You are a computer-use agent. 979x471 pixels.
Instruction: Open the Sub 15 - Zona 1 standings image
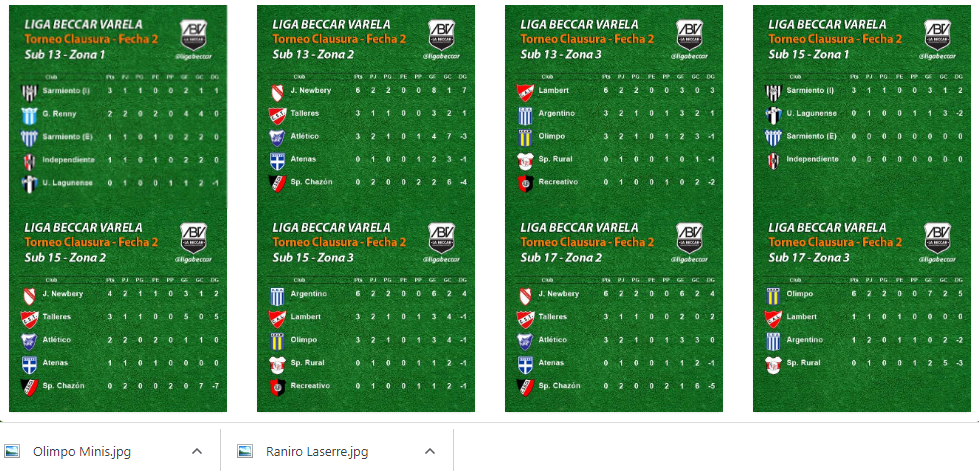click(x=862, y=105)
